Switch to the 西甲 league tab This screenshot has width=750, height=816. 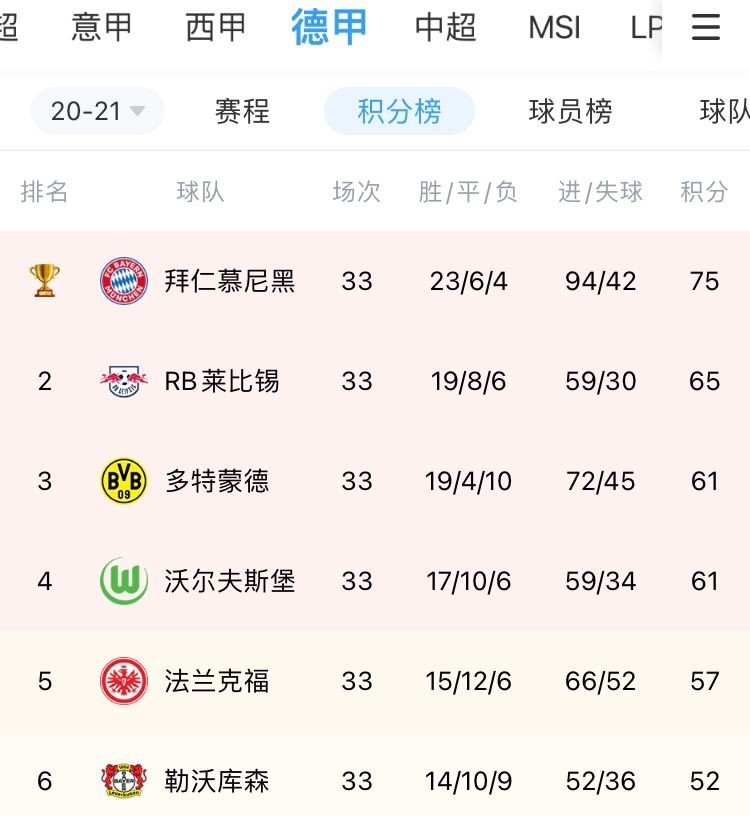(x=215, y=28)
